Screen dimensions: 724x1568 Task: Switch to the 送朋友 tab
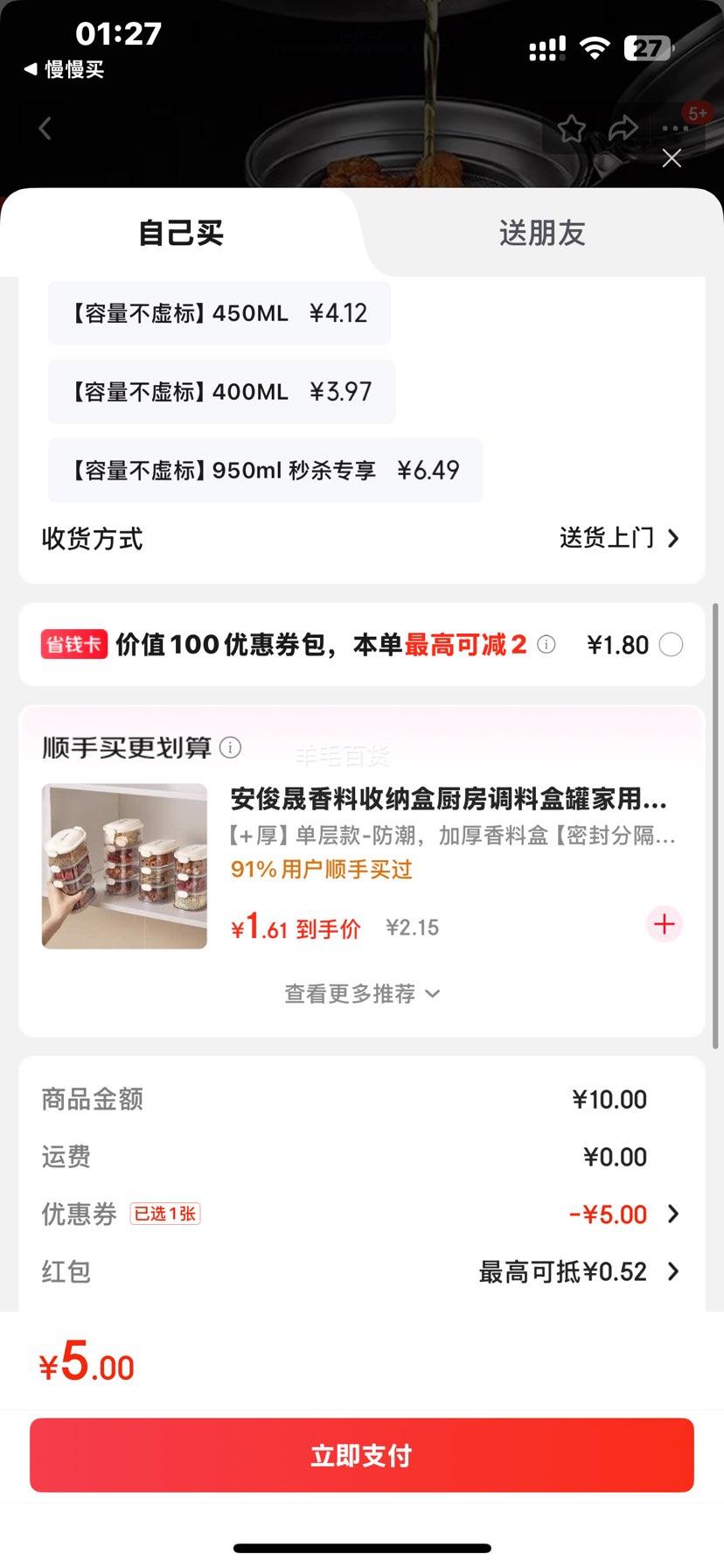pos(541,233)
